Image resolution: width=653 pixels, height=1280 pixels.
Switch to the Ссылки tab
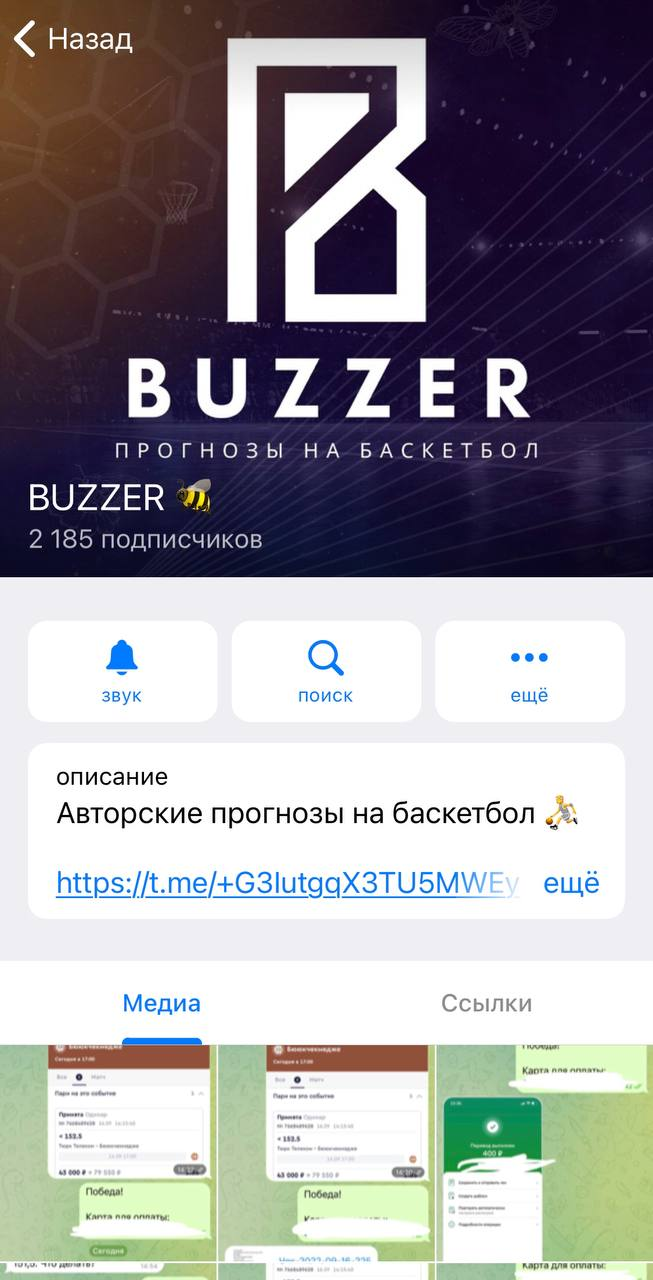pyautogui.click(x=487, y=1003)
